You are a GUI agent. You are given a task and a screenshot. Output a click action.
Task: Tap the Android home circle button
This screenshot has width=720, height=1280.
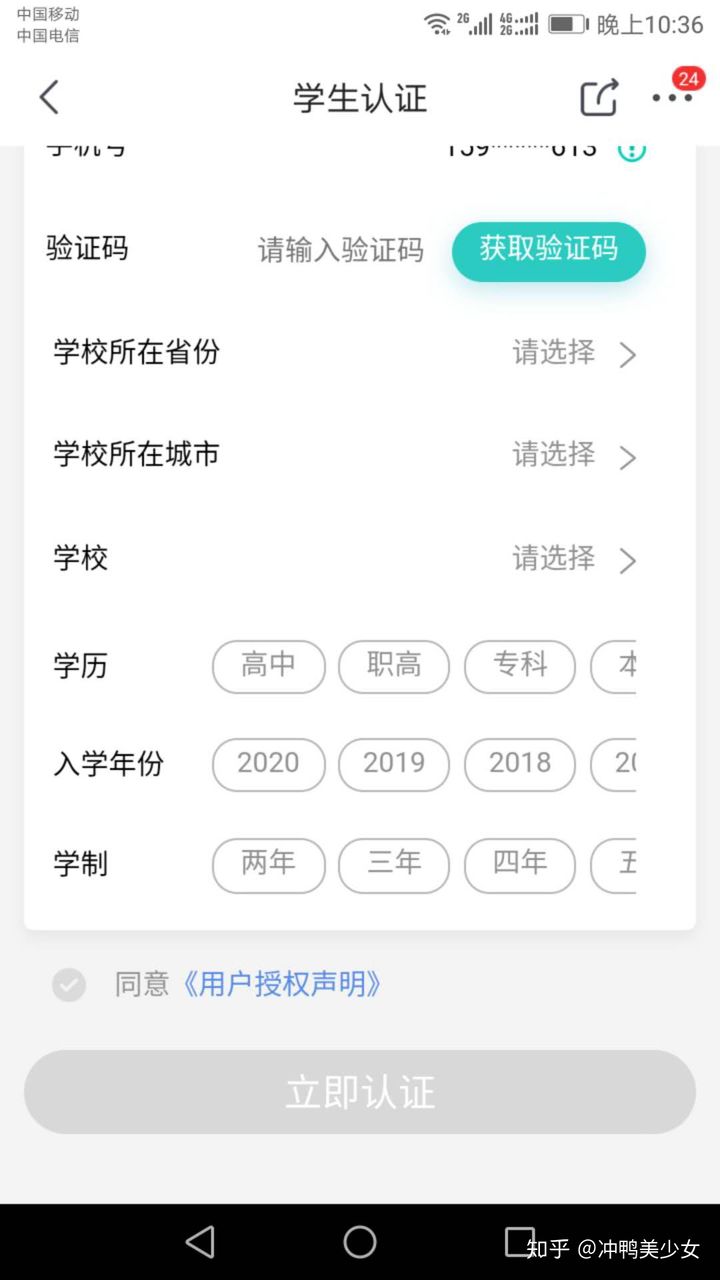coord(359,1242)
